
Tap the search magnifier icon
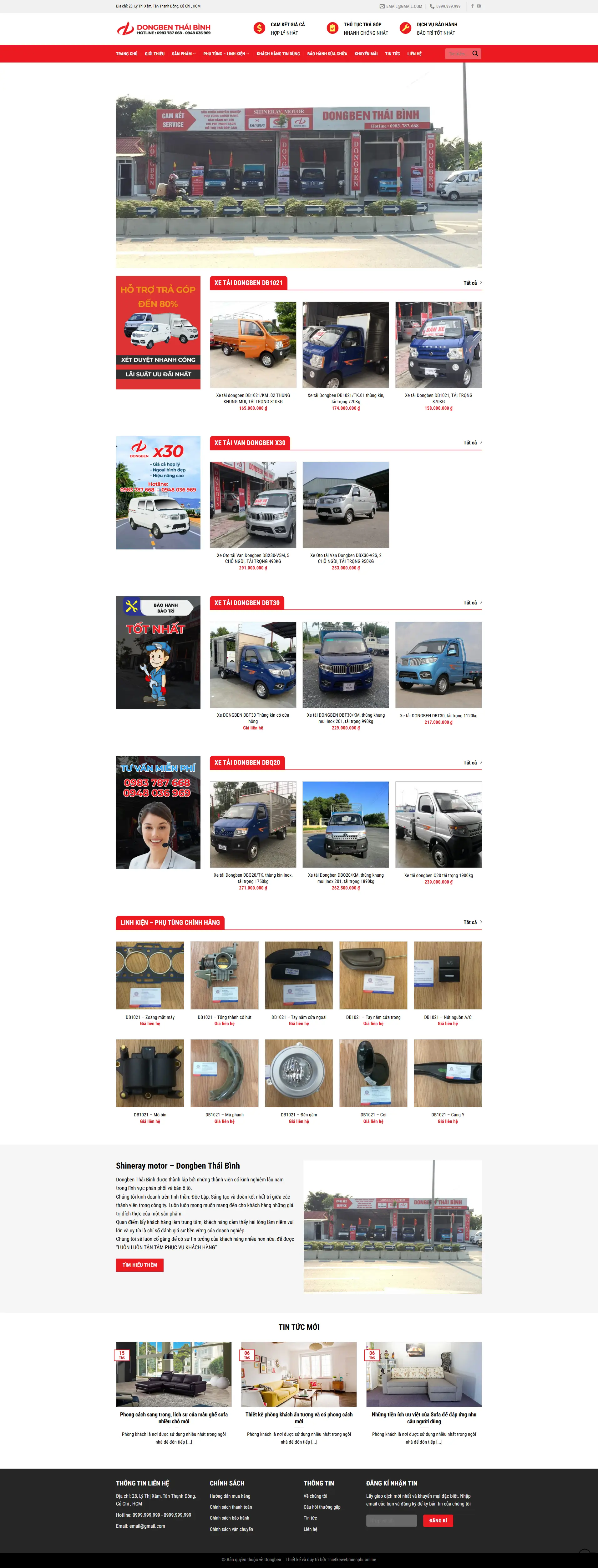click(475, 53)
